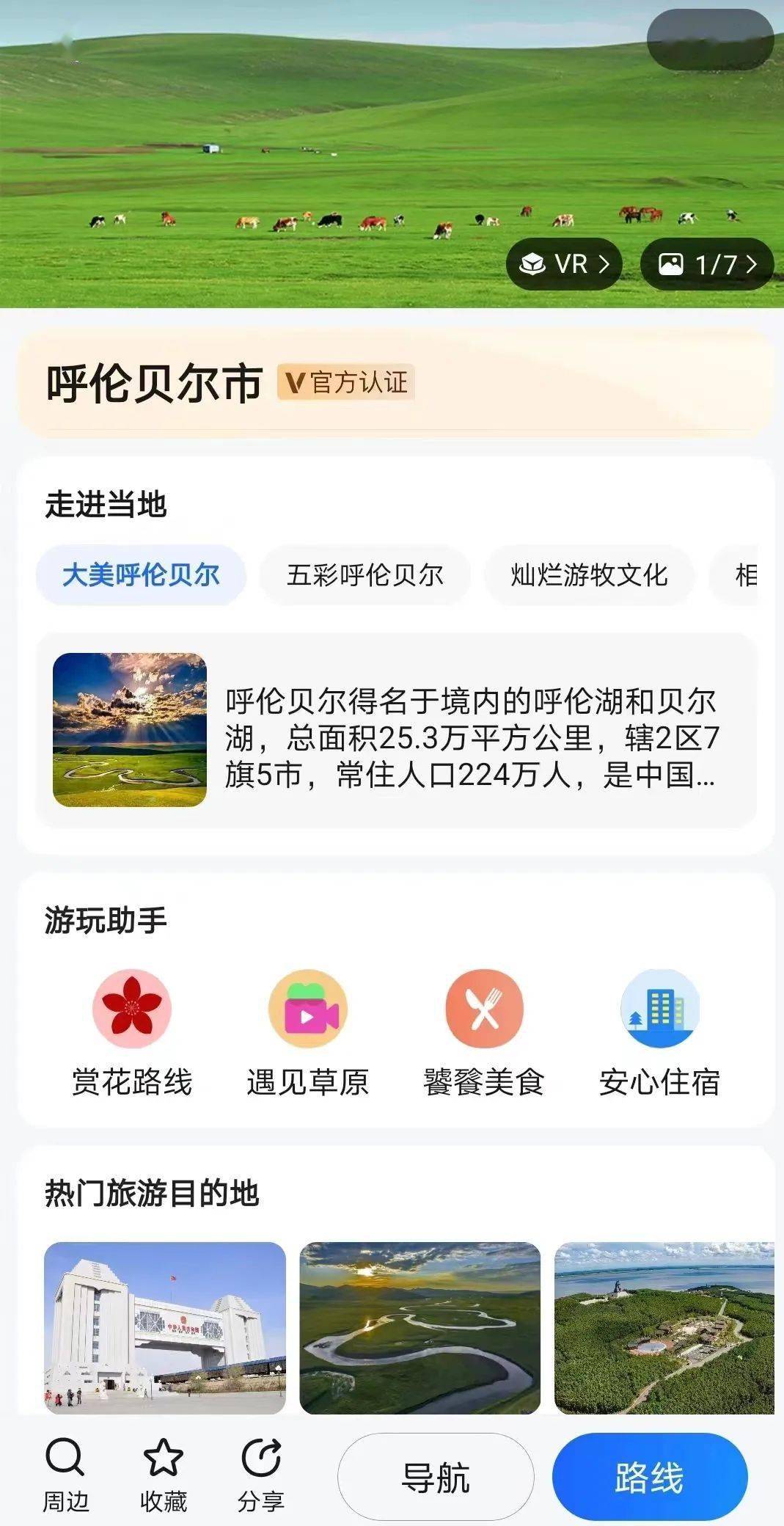
Task: Open the winding river destination photo
Action: (420, 1328)
